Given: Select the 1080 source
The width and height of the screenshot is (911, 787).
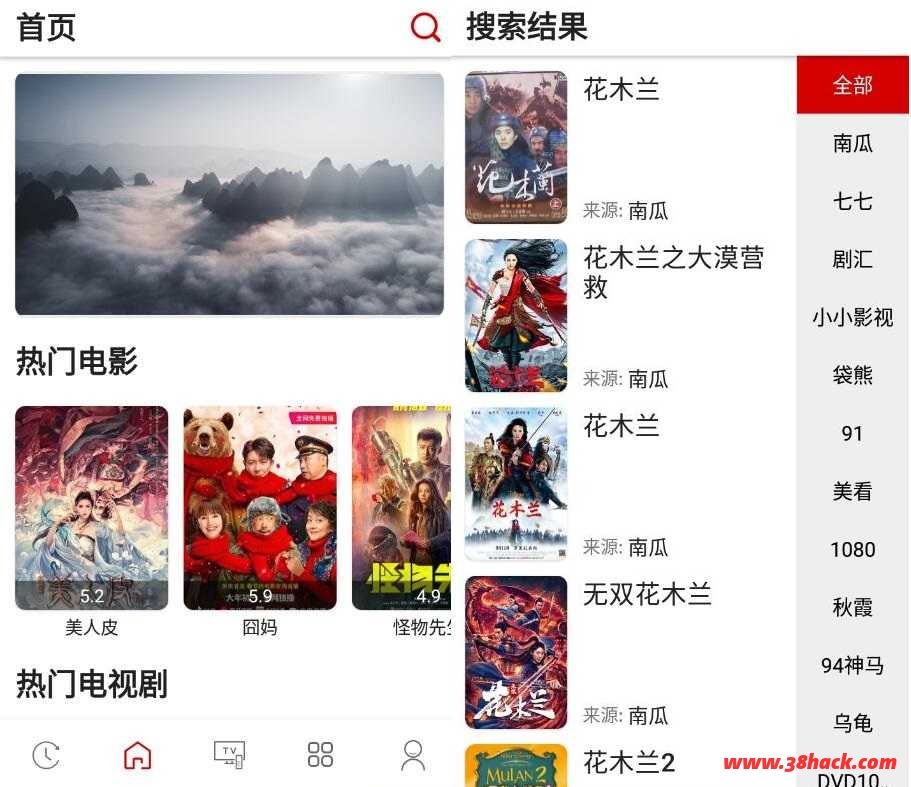Looking at the screenshot, I should pyautogui.click(x=852, y=549).
